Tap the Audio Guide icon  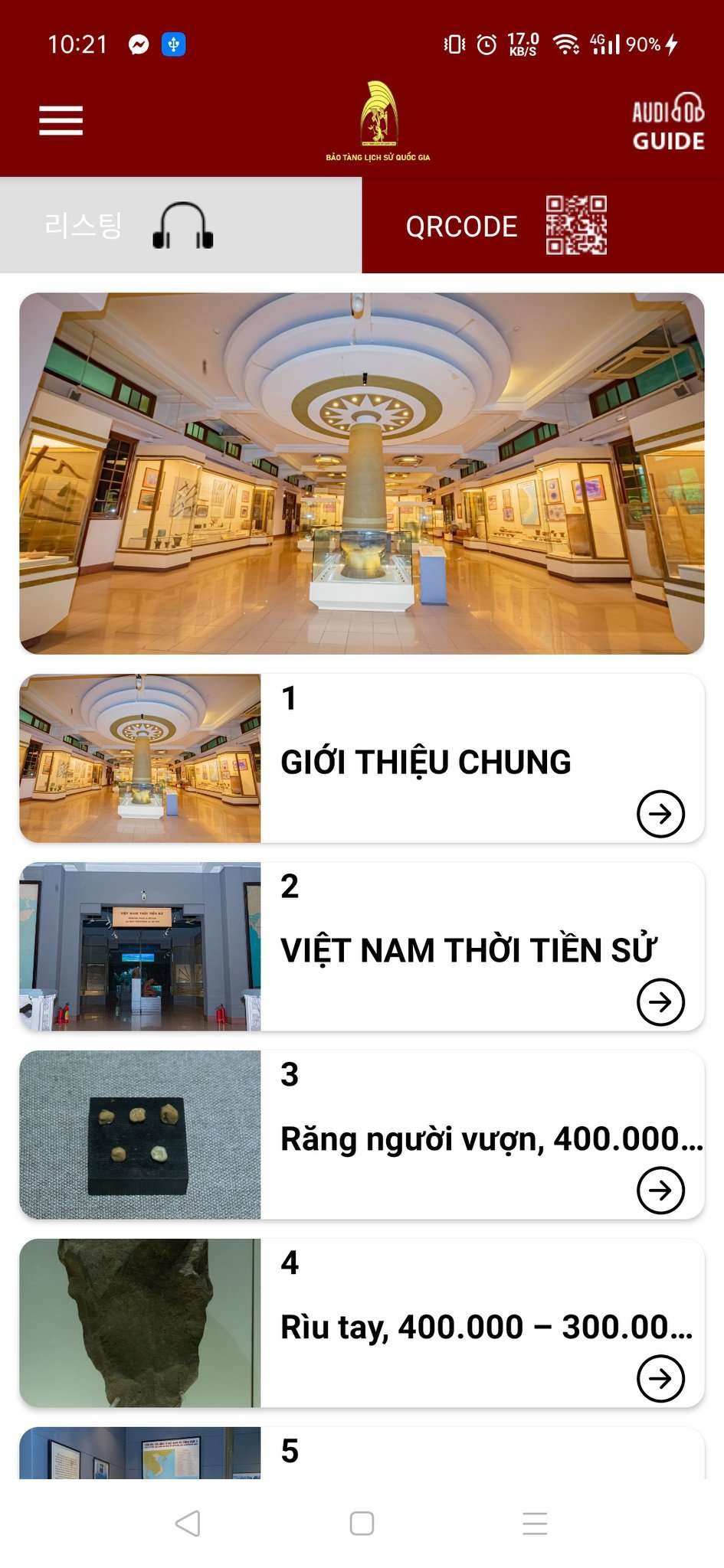pyautogui.click(x=667, y=122)
